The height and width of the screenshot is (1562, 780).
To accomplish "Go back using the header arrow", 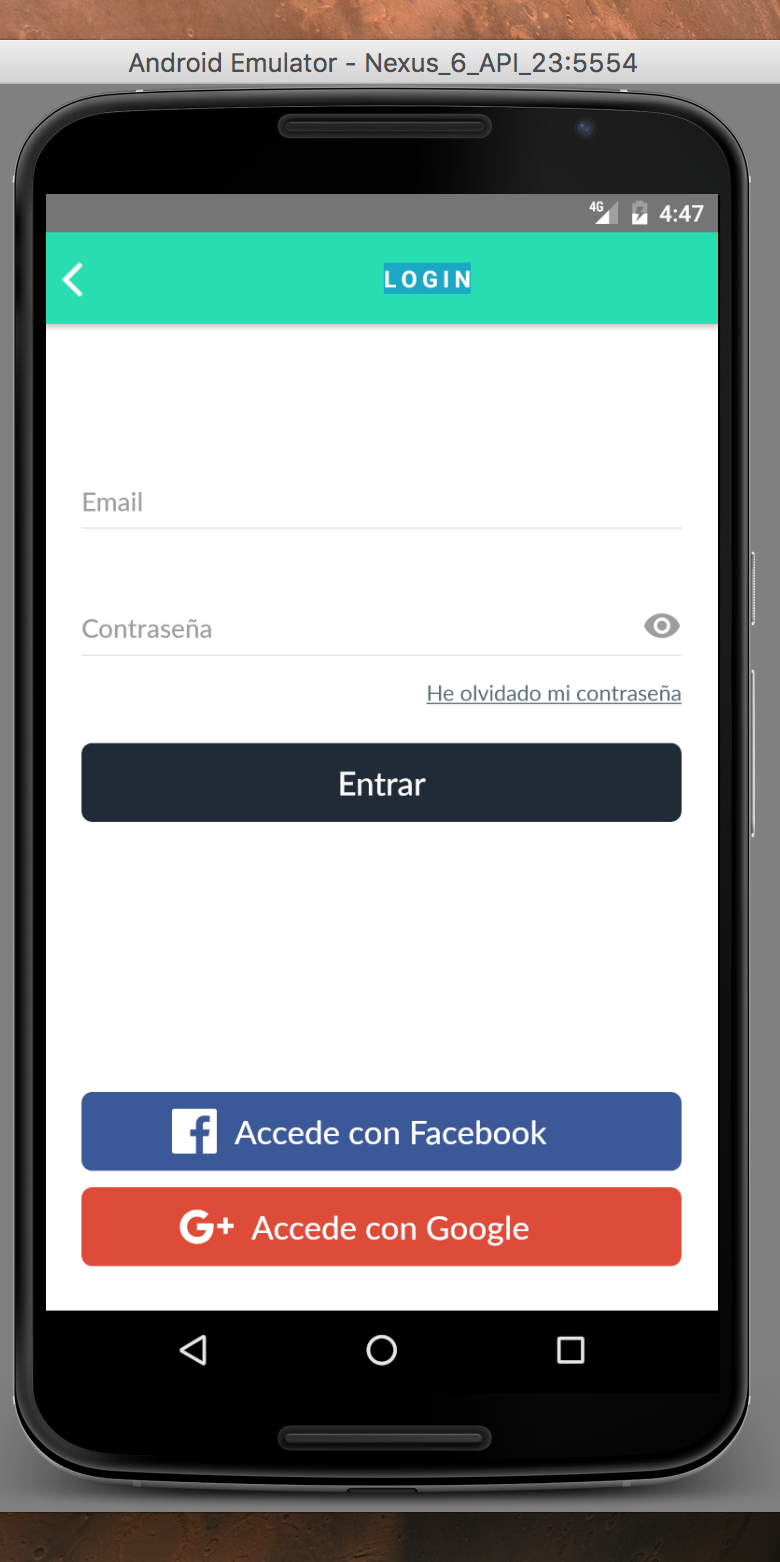I will [74, 279].
